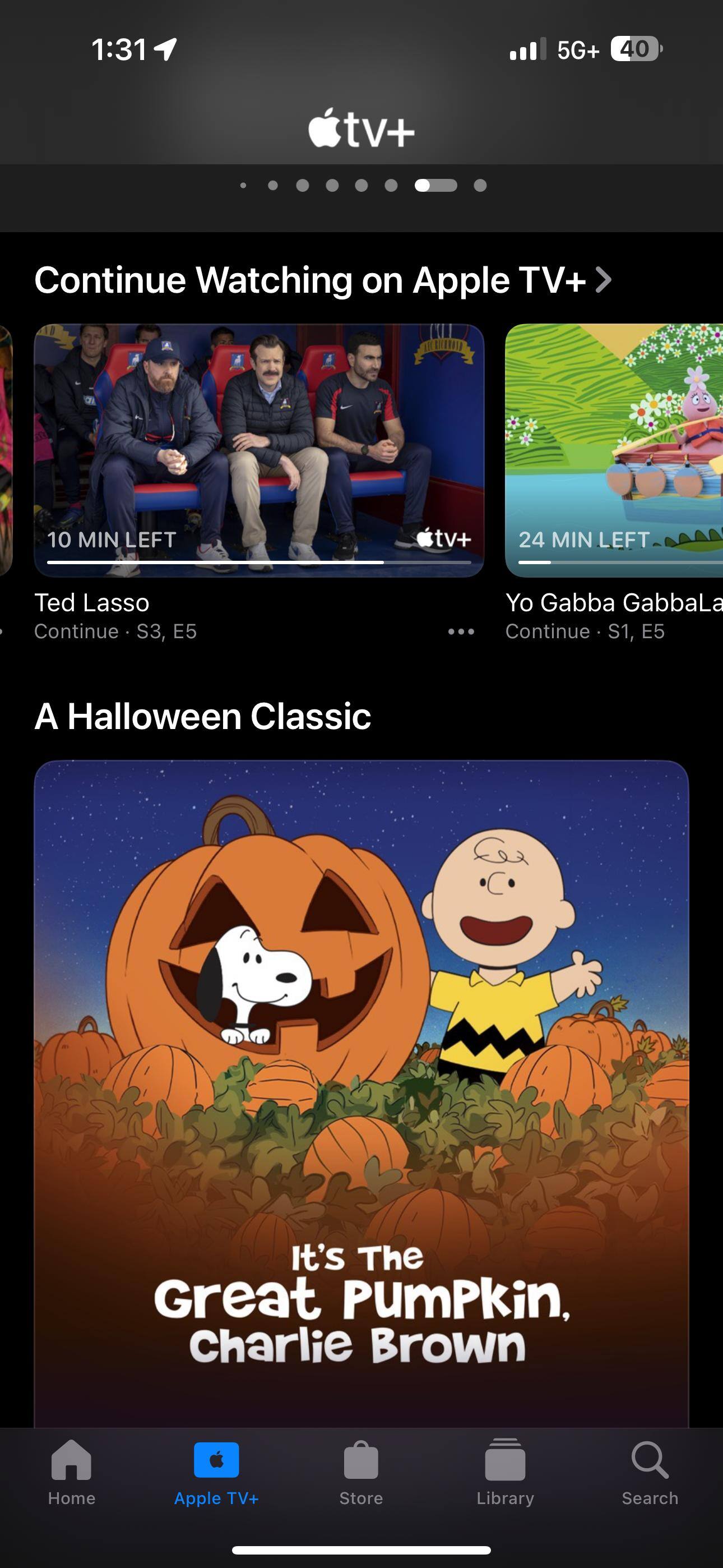Switch to the Search tab
This screenshot has height=1568, width=723.
[x=650, y=1472]
